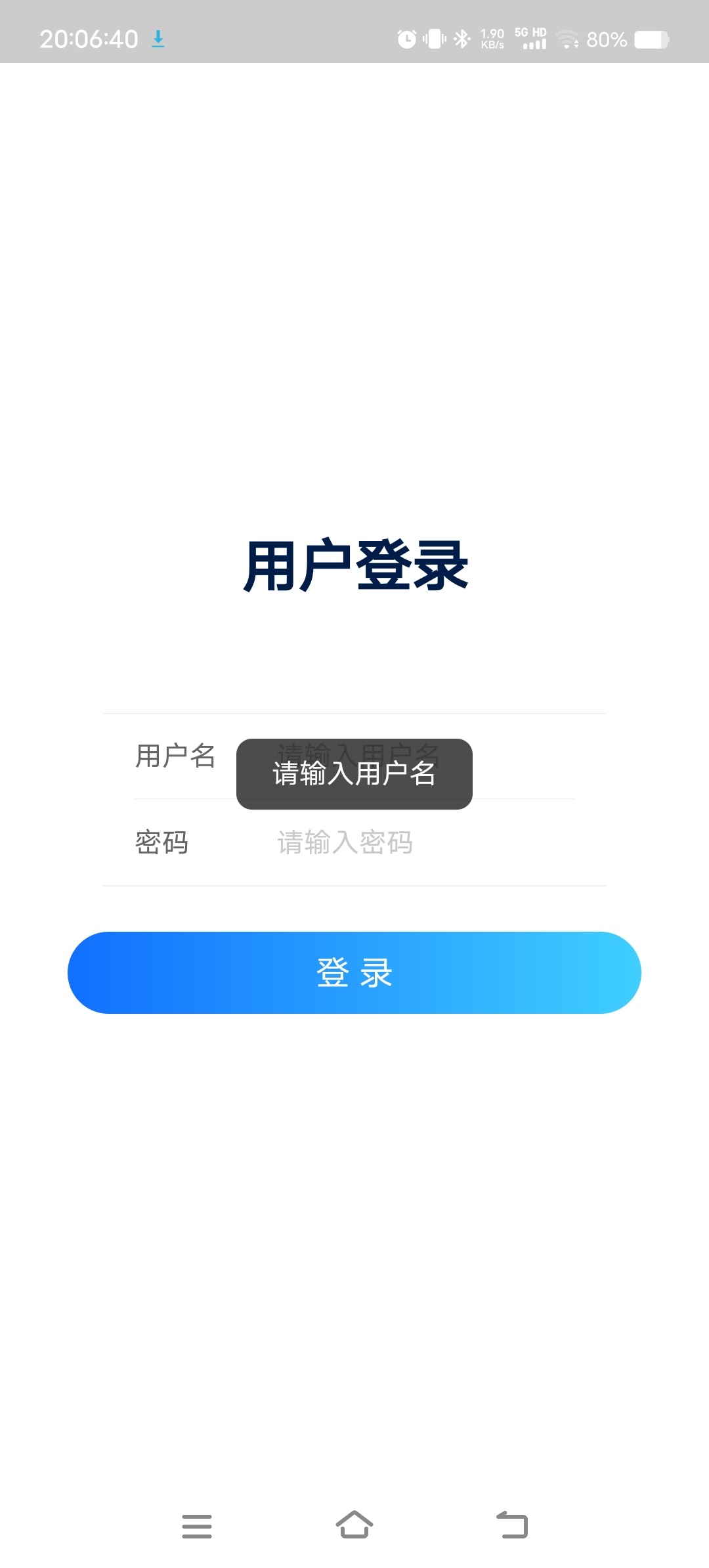The image size is (709, 1568).
Task: Open the recent apps menu
Action: [197, 1526]
